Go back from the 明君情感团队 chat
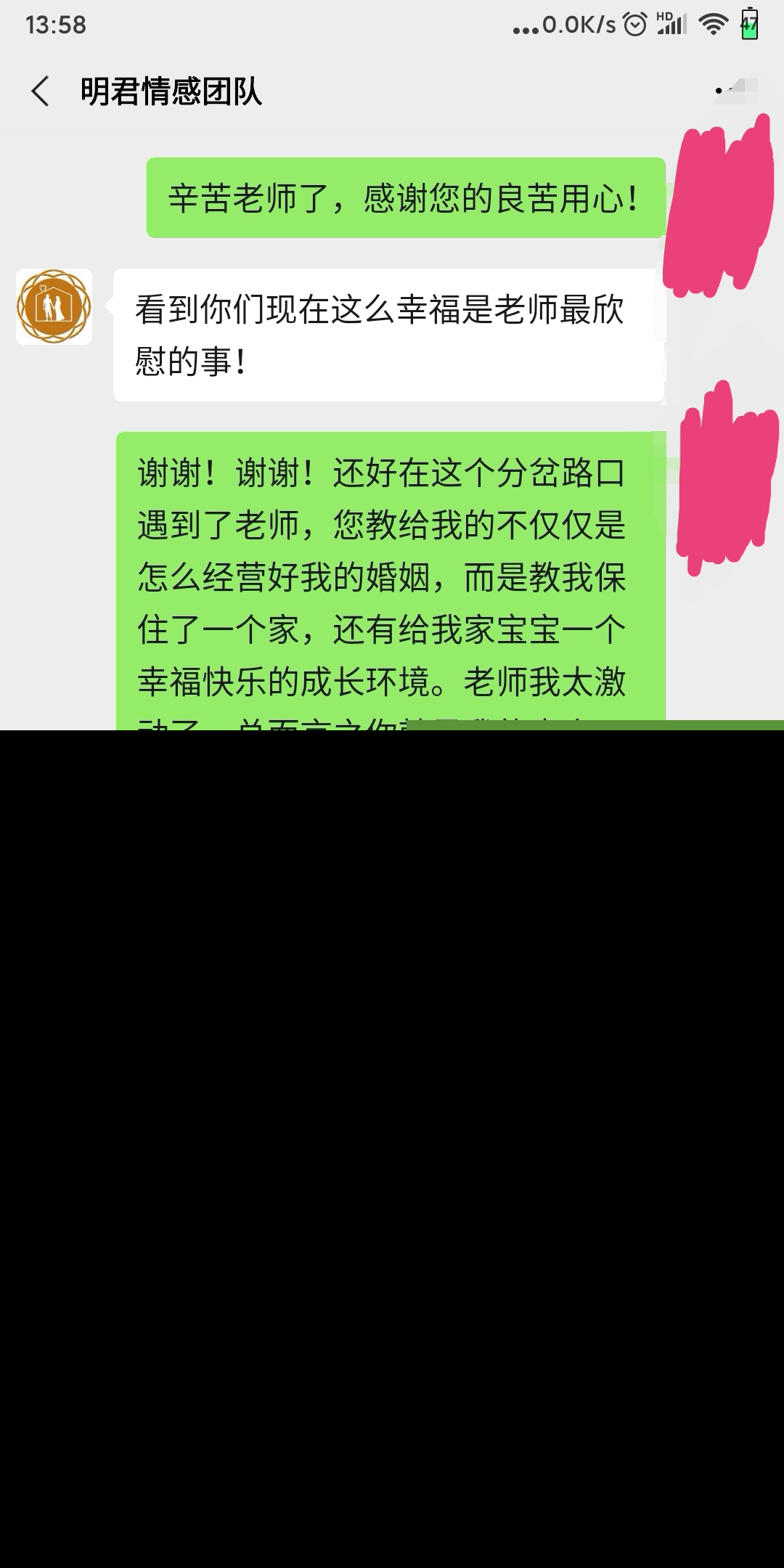784x1568 pixels. click(41, 91)
